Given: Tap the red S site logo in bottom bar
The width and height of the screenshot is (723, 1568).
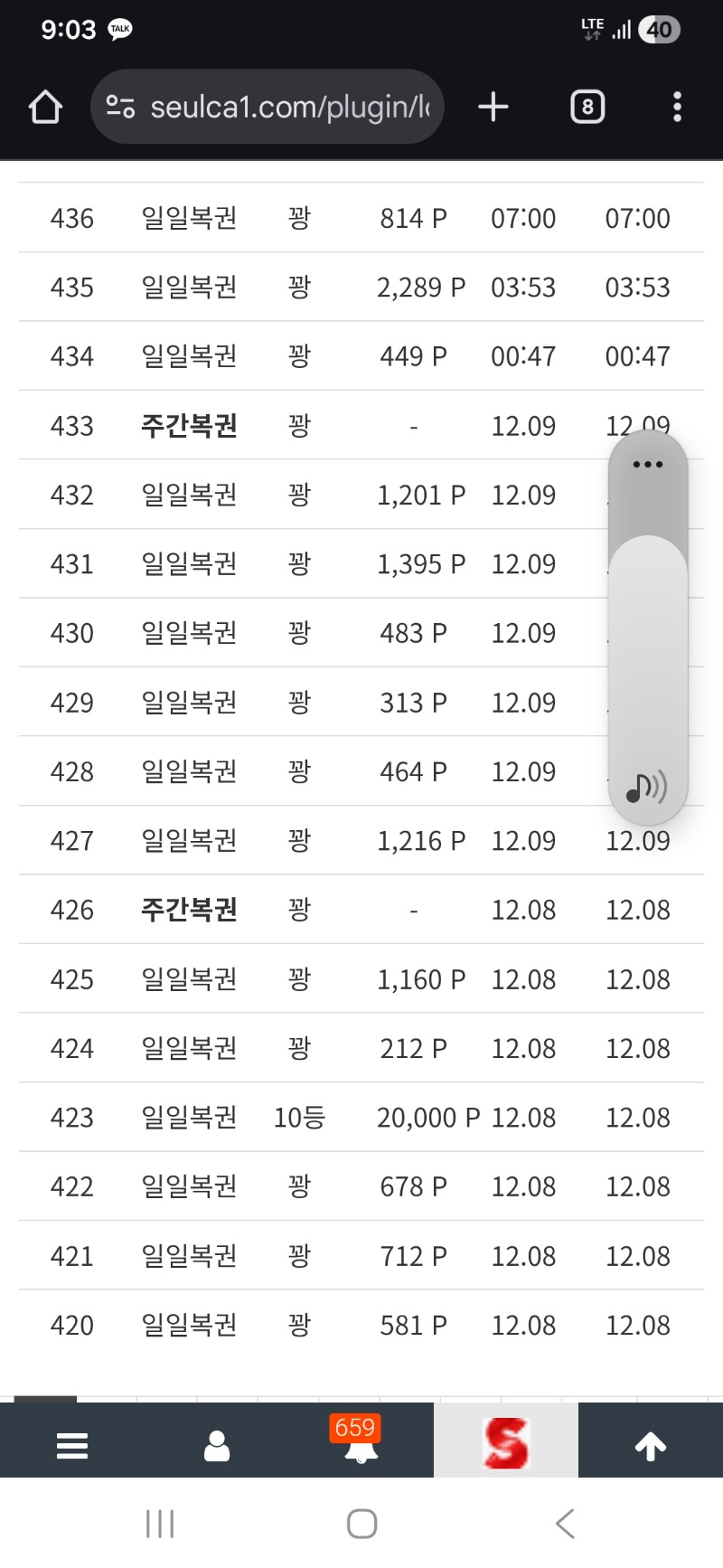Looking at the screenshot, I should click(505, 1440).
